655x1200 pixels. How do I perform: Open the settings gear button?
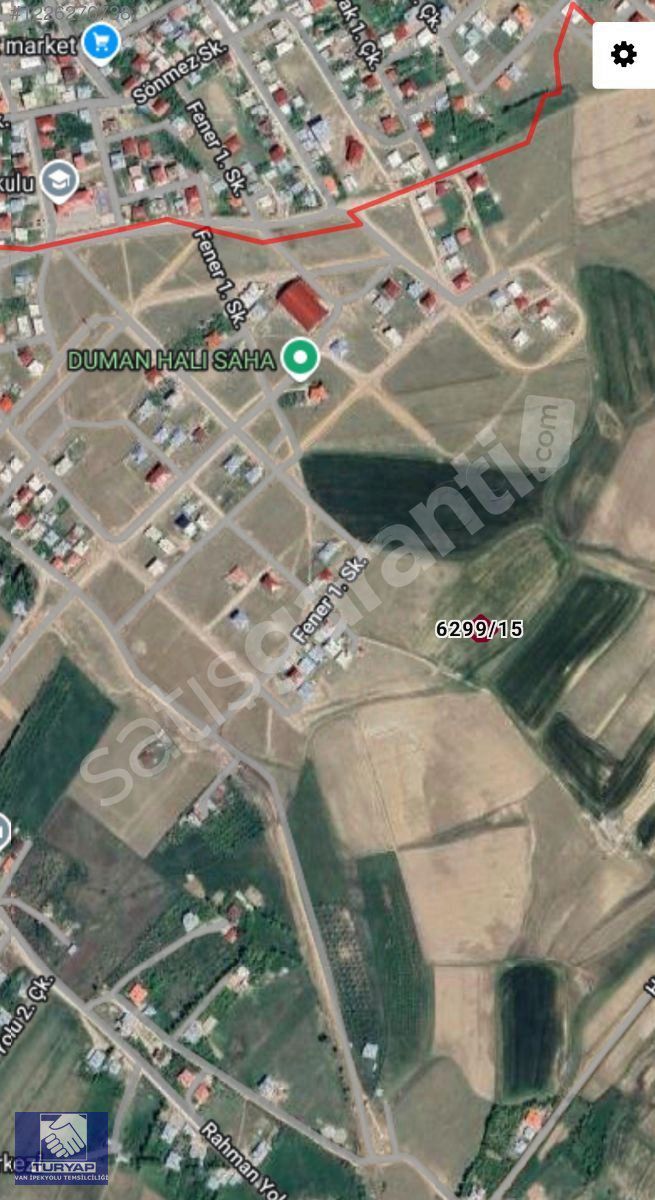click(624, 54)
